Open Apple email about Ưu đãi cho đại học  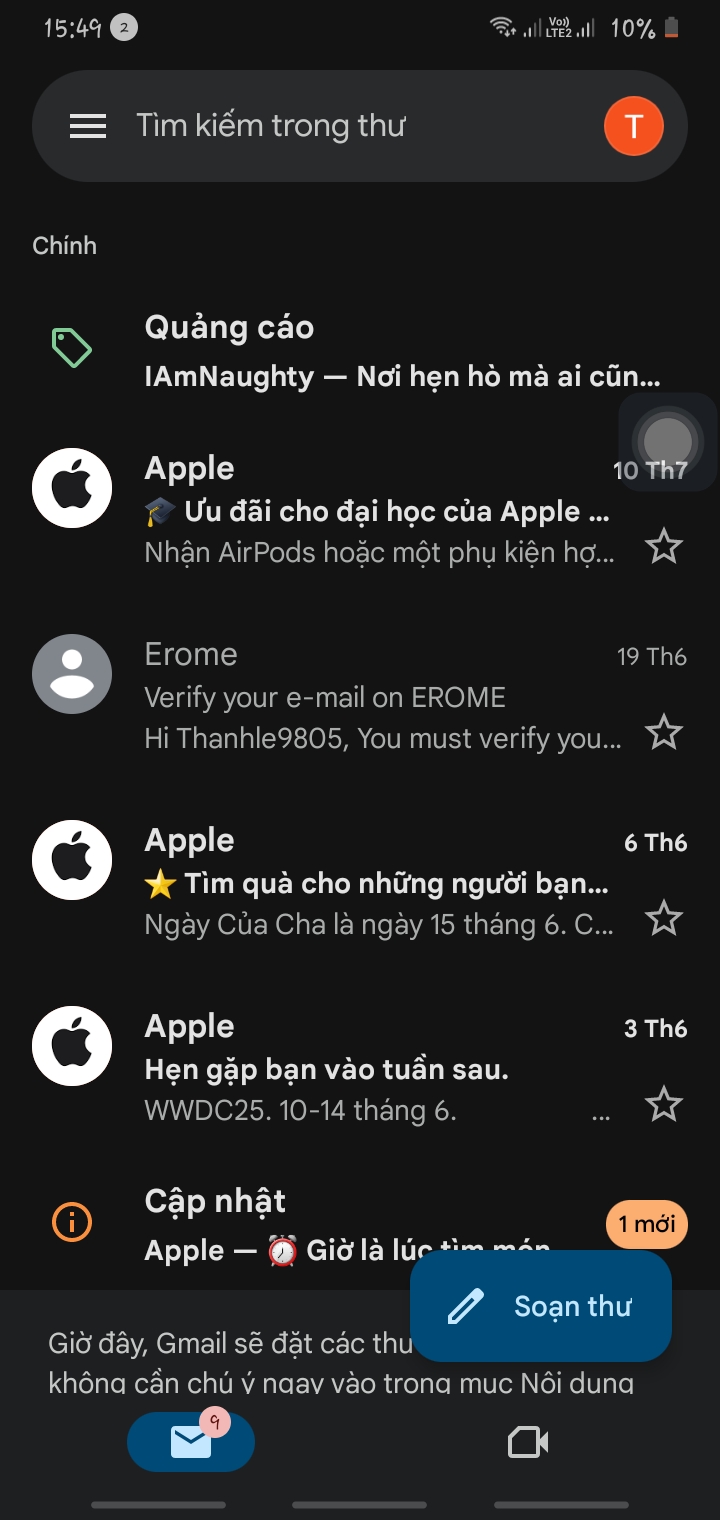378,511
